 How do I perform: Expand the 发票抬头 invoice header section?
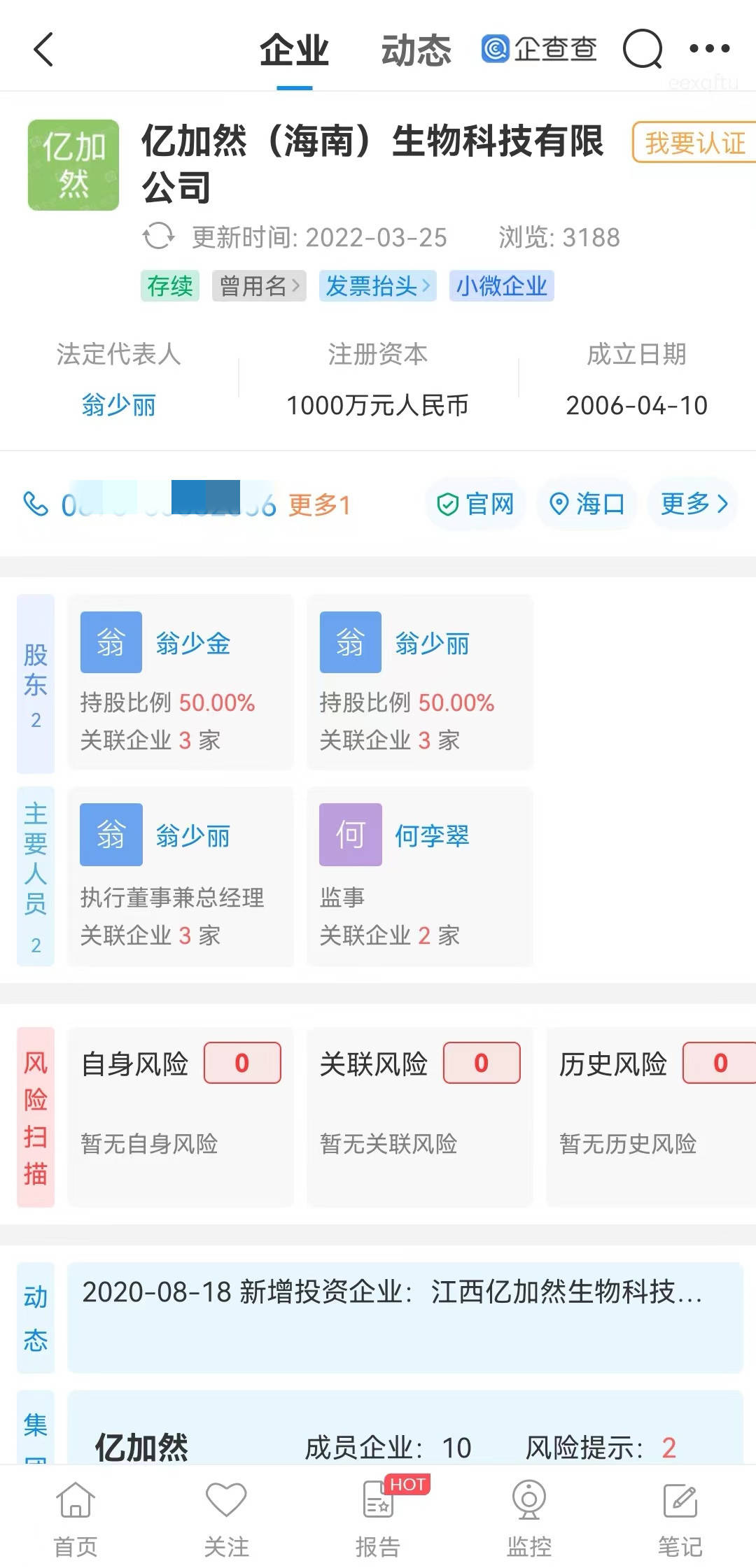pyautogui.click(x=377, y=286)
